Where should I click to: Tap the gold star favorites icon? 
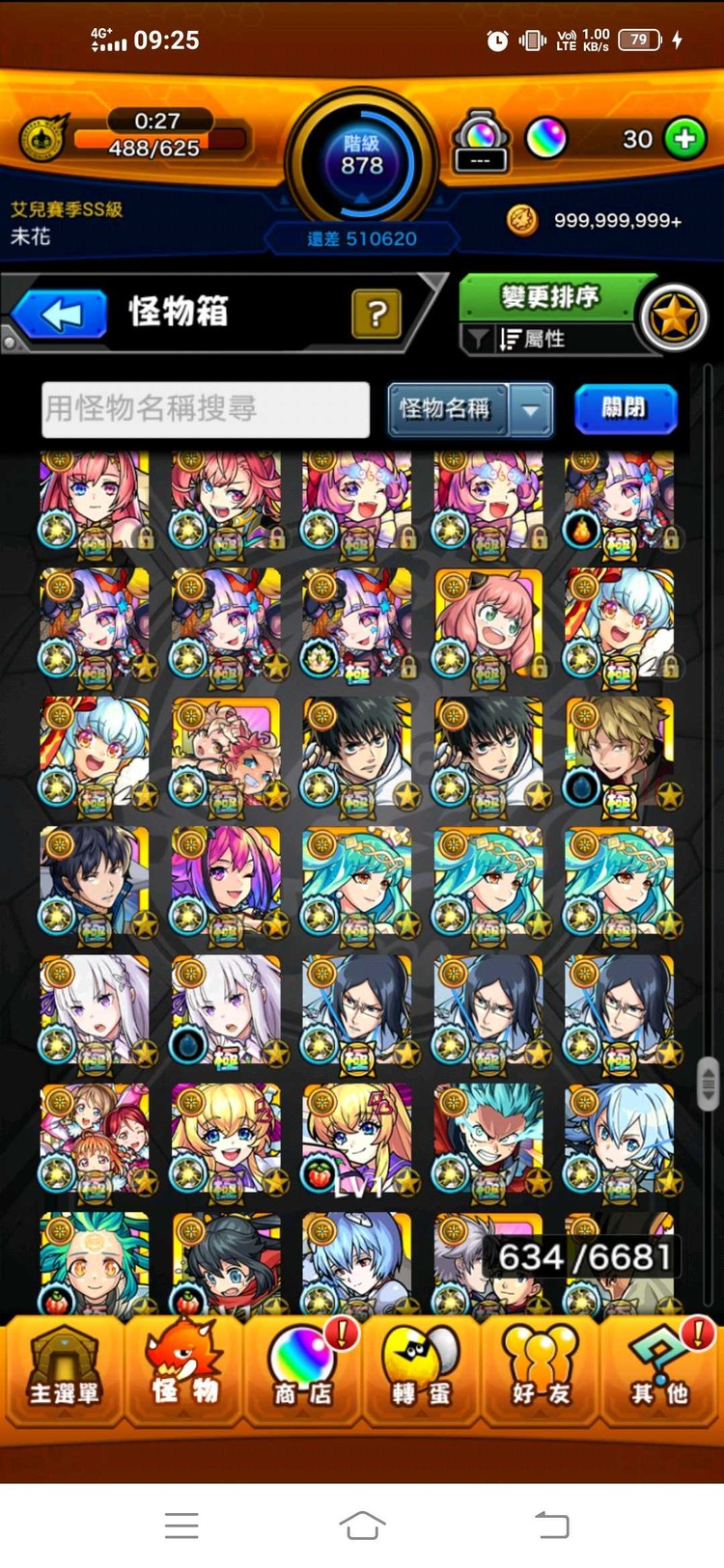coord(674,316)
